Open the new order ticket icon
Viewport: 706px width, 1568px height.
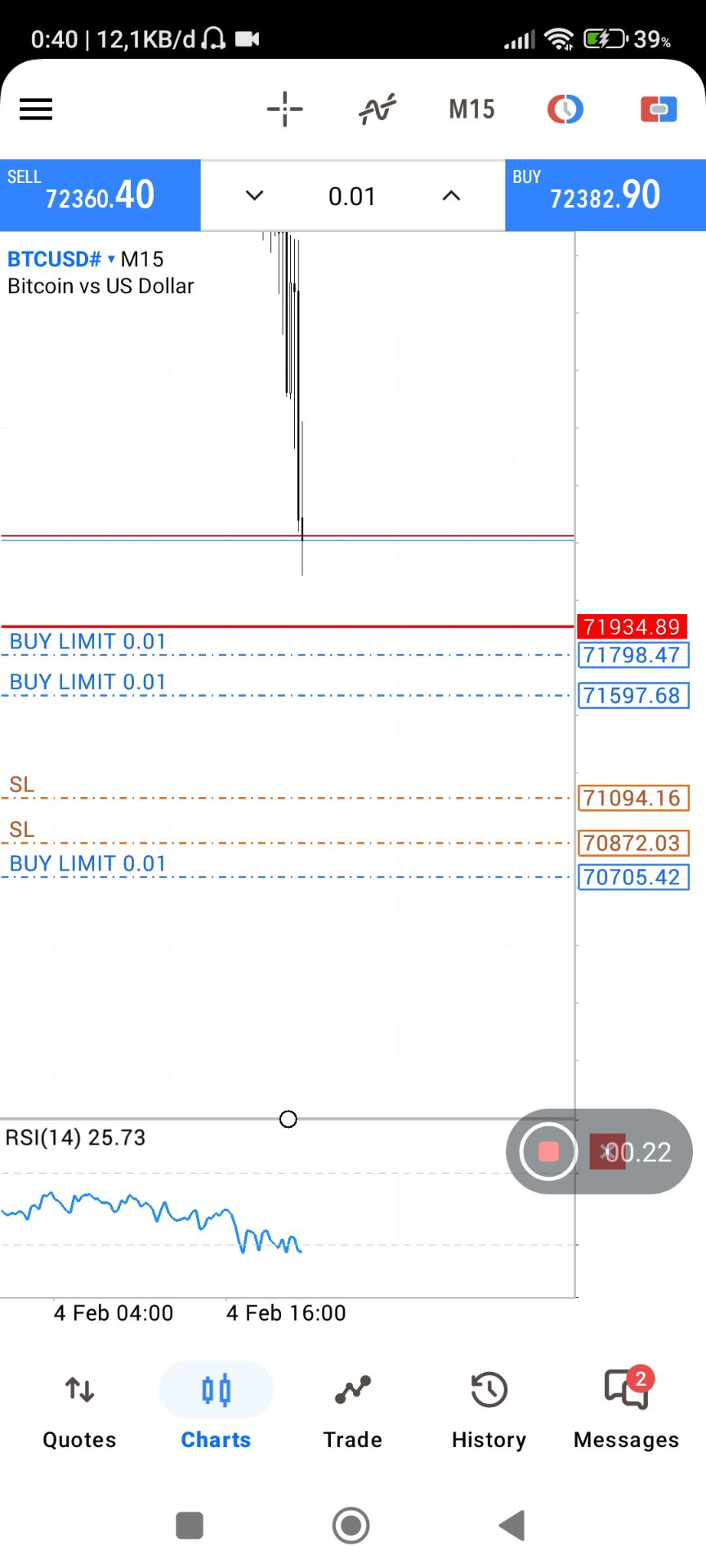coord(658,109)
